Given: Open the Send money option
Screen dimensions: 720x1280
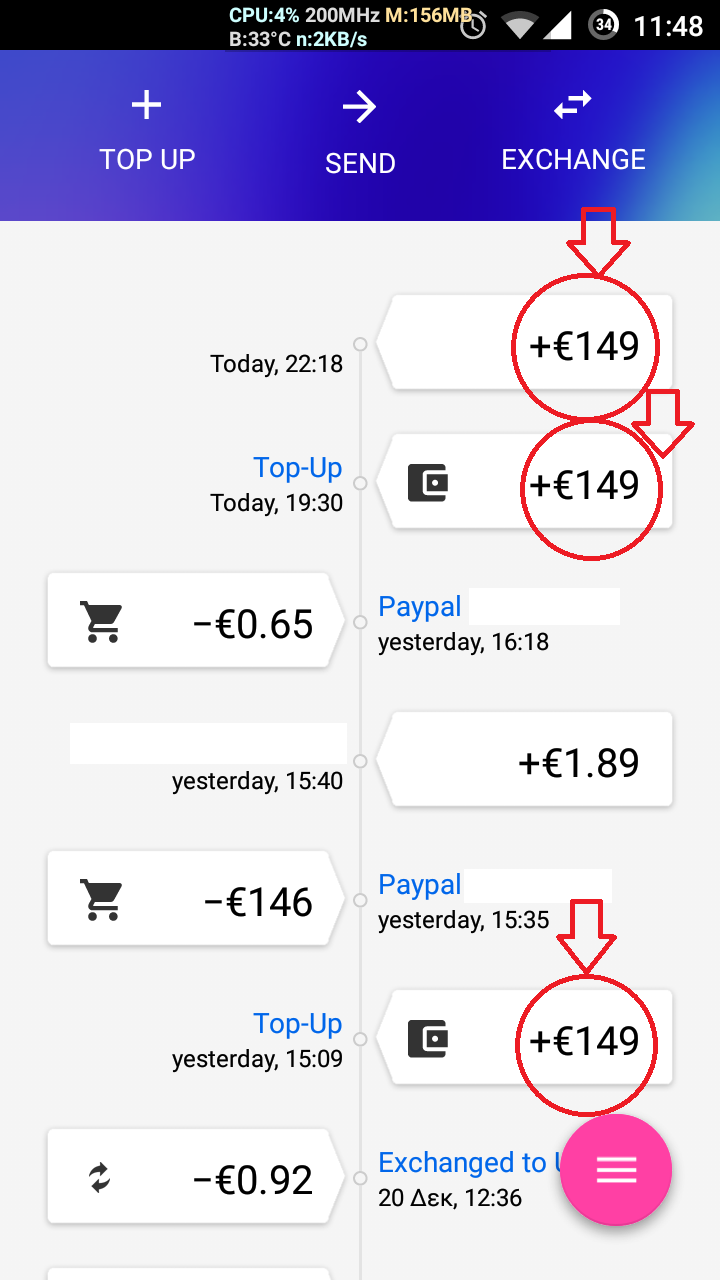Looking at the screenshot, I should coord(360,133).
